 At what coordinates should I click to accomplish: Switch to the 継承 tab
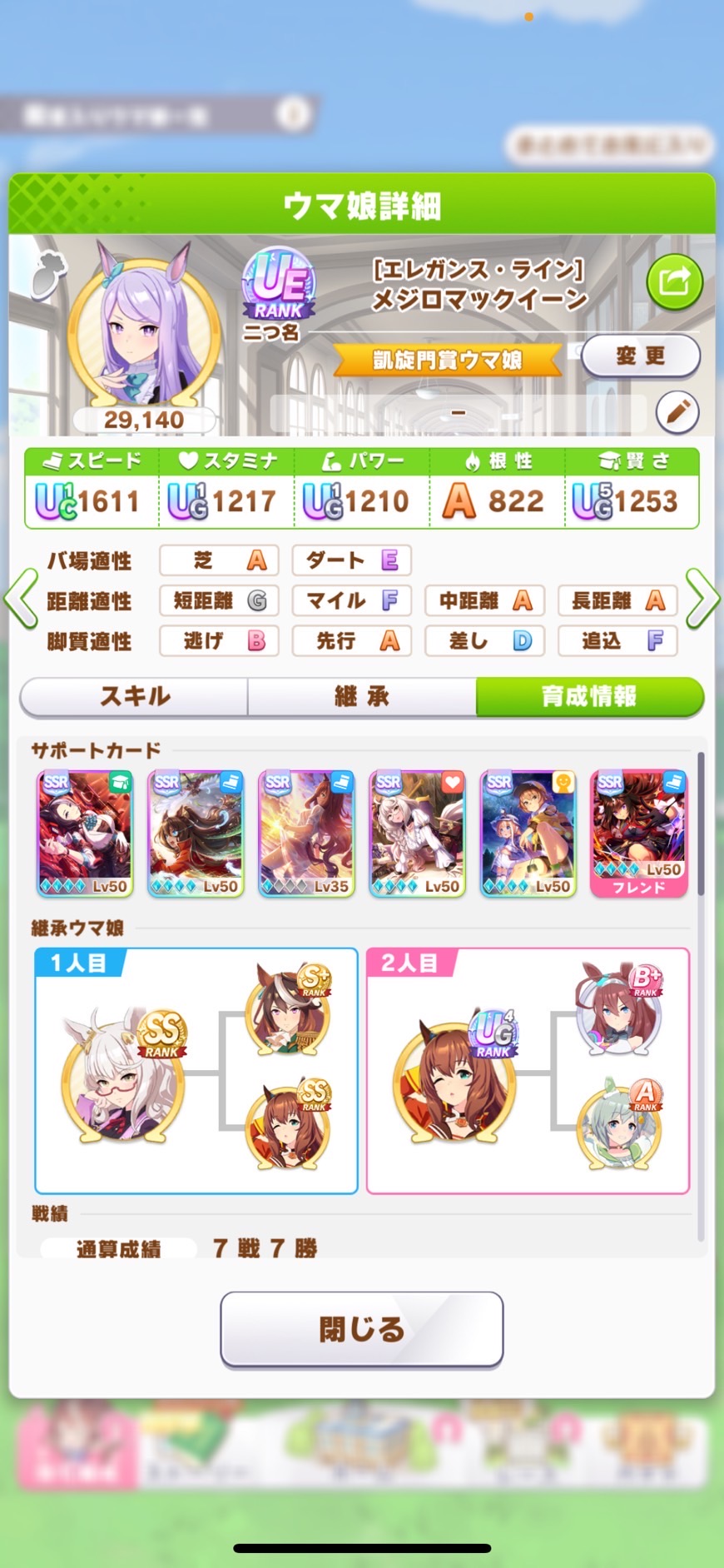(x=362, y=696)
